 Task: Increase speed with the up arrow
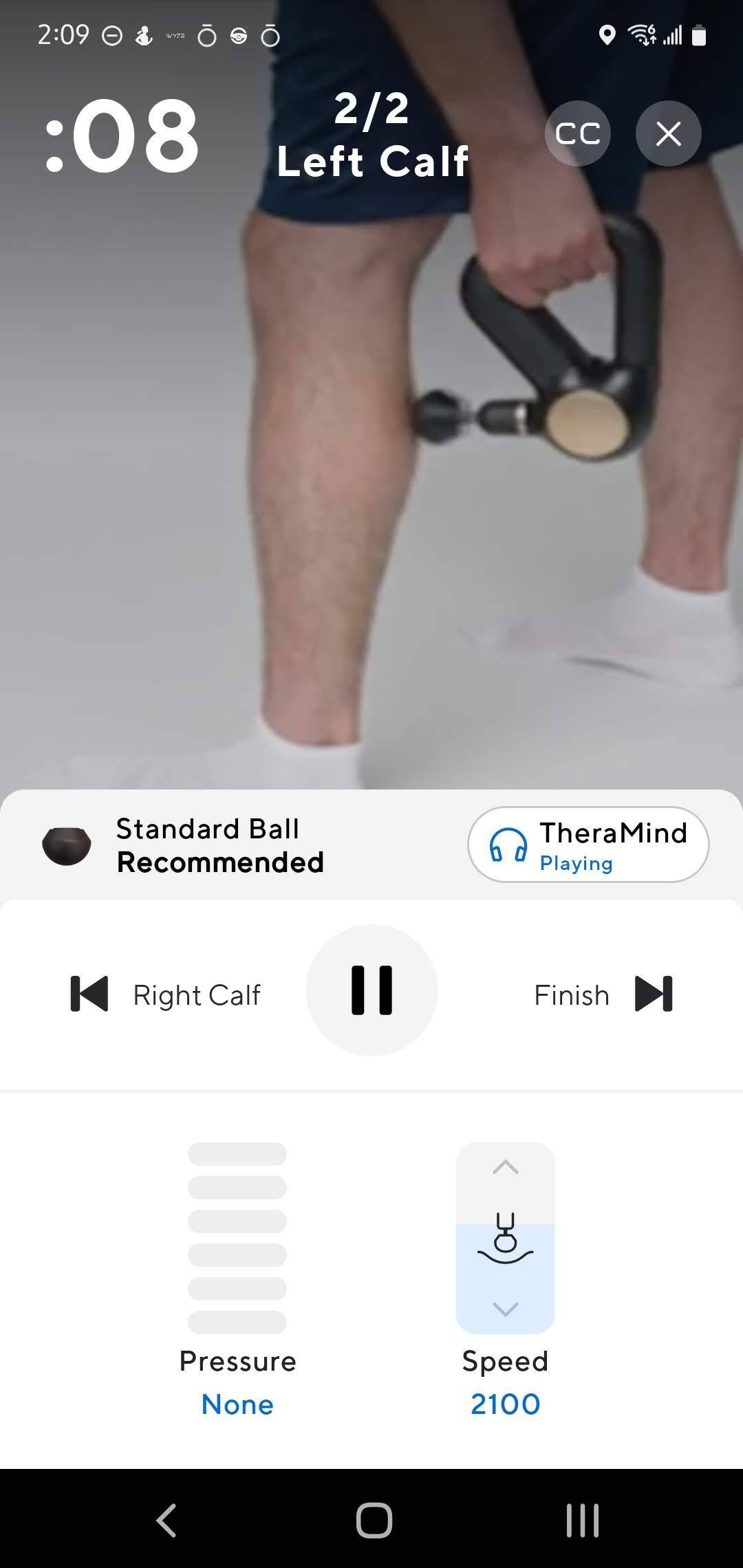pos(506,1167)
